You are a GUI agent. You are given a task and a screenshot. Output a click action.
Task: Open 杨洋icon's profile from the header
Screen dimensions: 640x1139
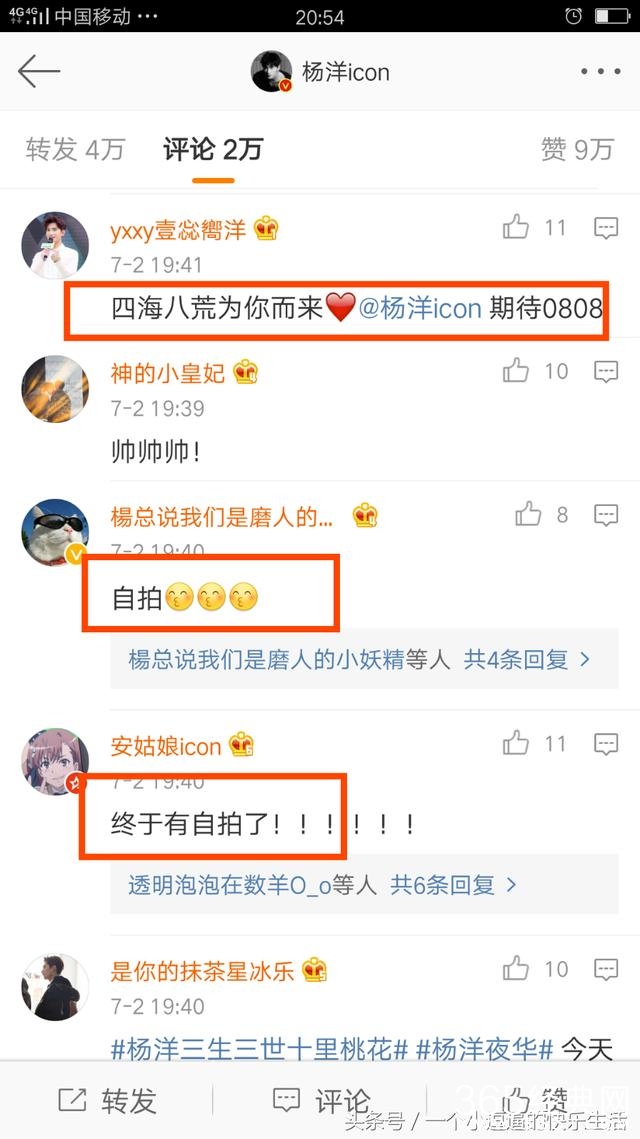pos(320,72)
